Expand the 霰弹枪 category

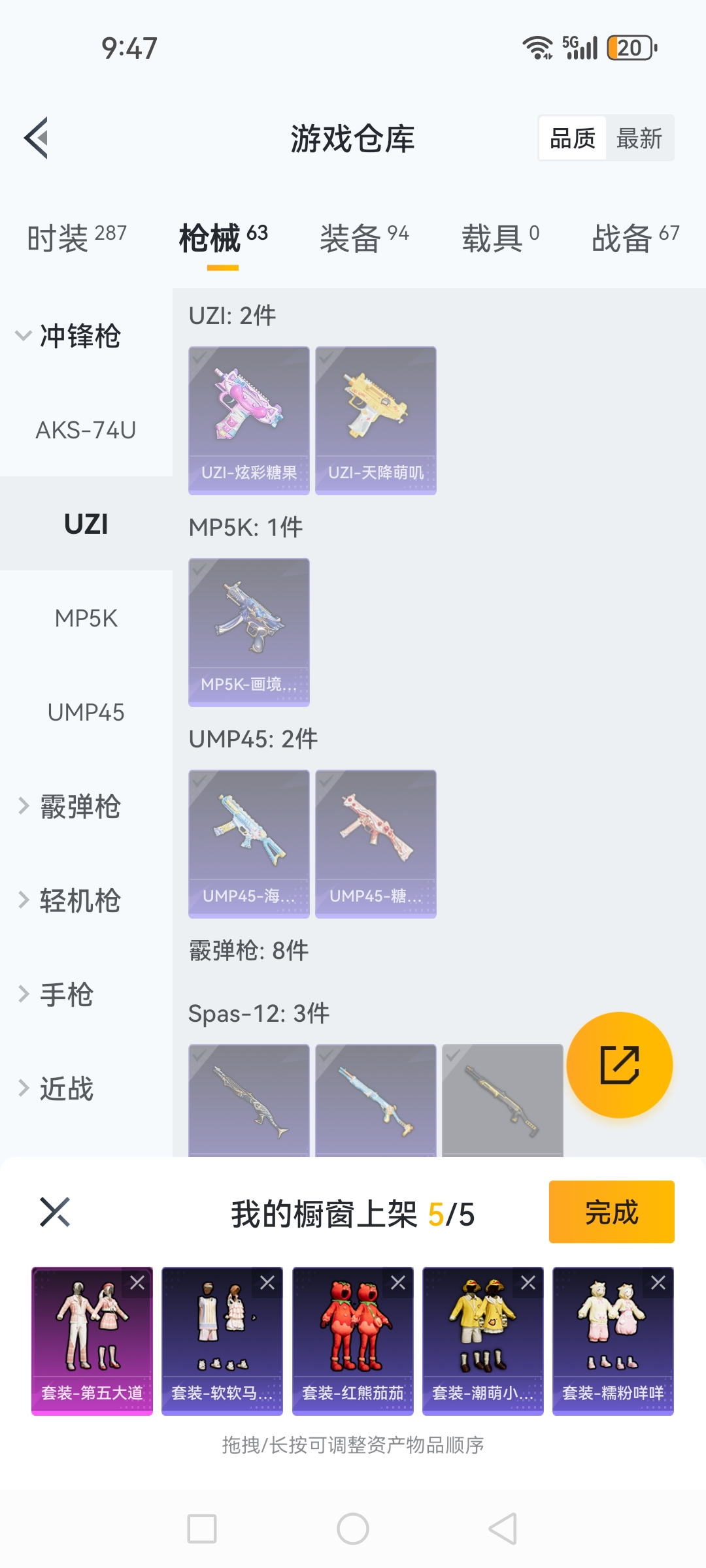click(69, 807)
